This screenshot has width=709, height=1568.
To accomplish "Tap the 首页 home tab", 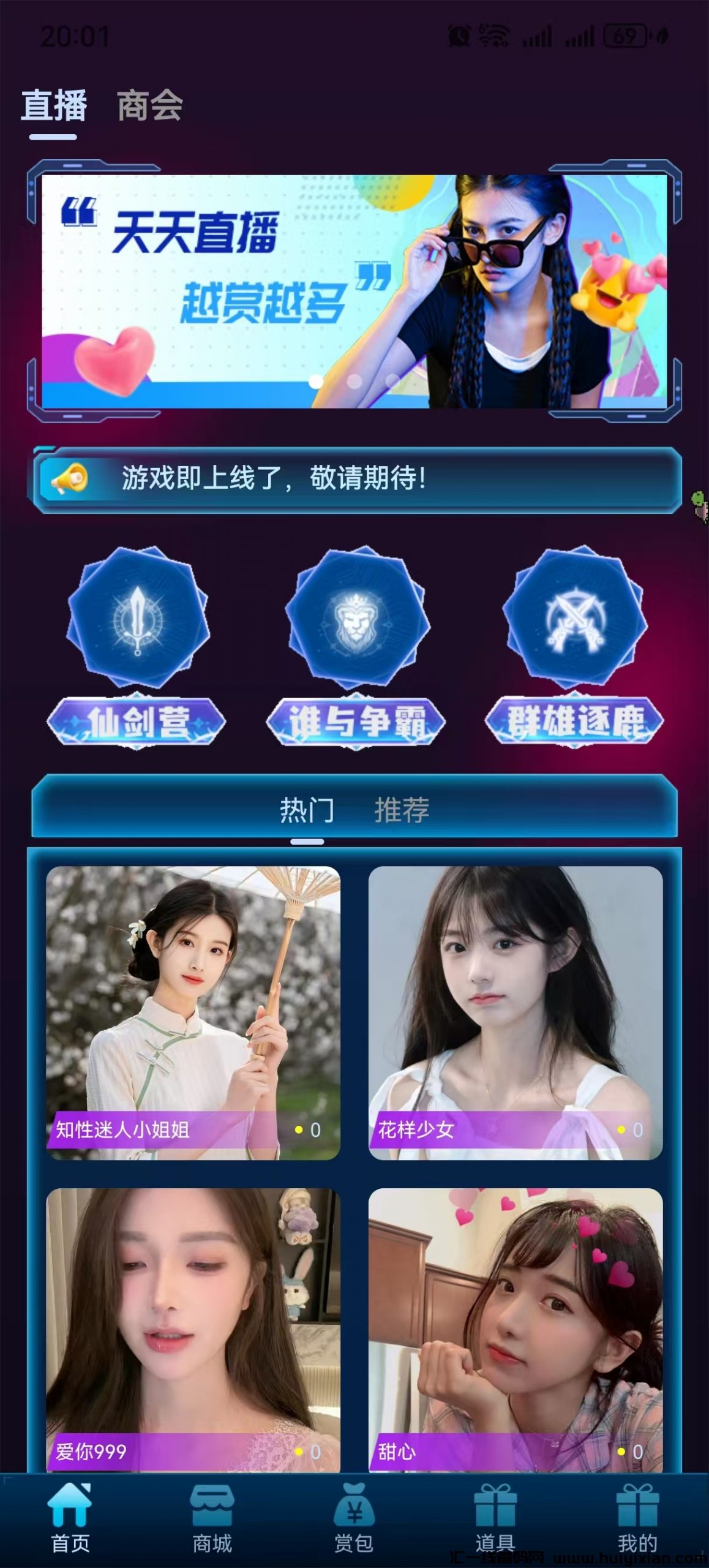I will coord(70,1519).
